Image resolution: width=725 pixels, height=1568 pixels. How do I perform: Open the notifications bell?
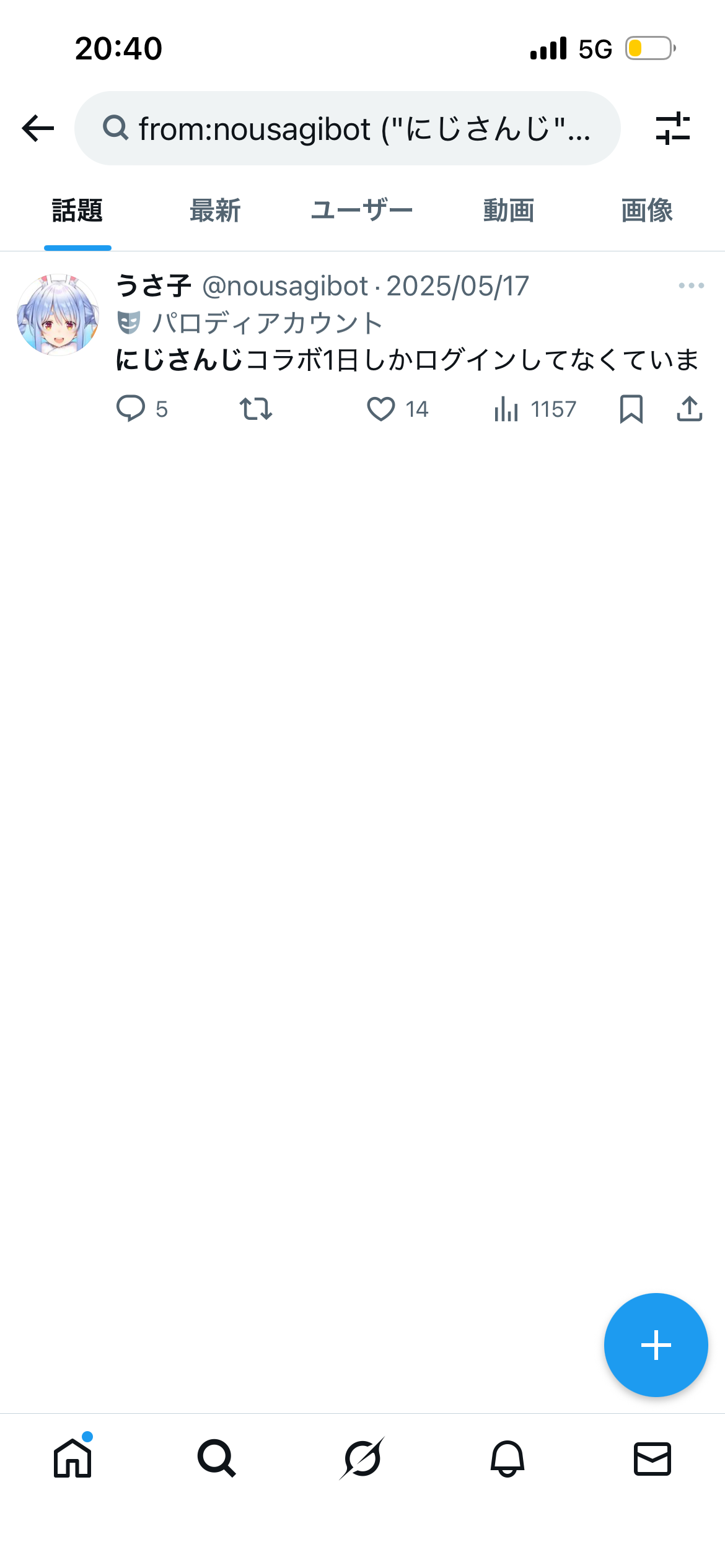(x=507, y=1458)
